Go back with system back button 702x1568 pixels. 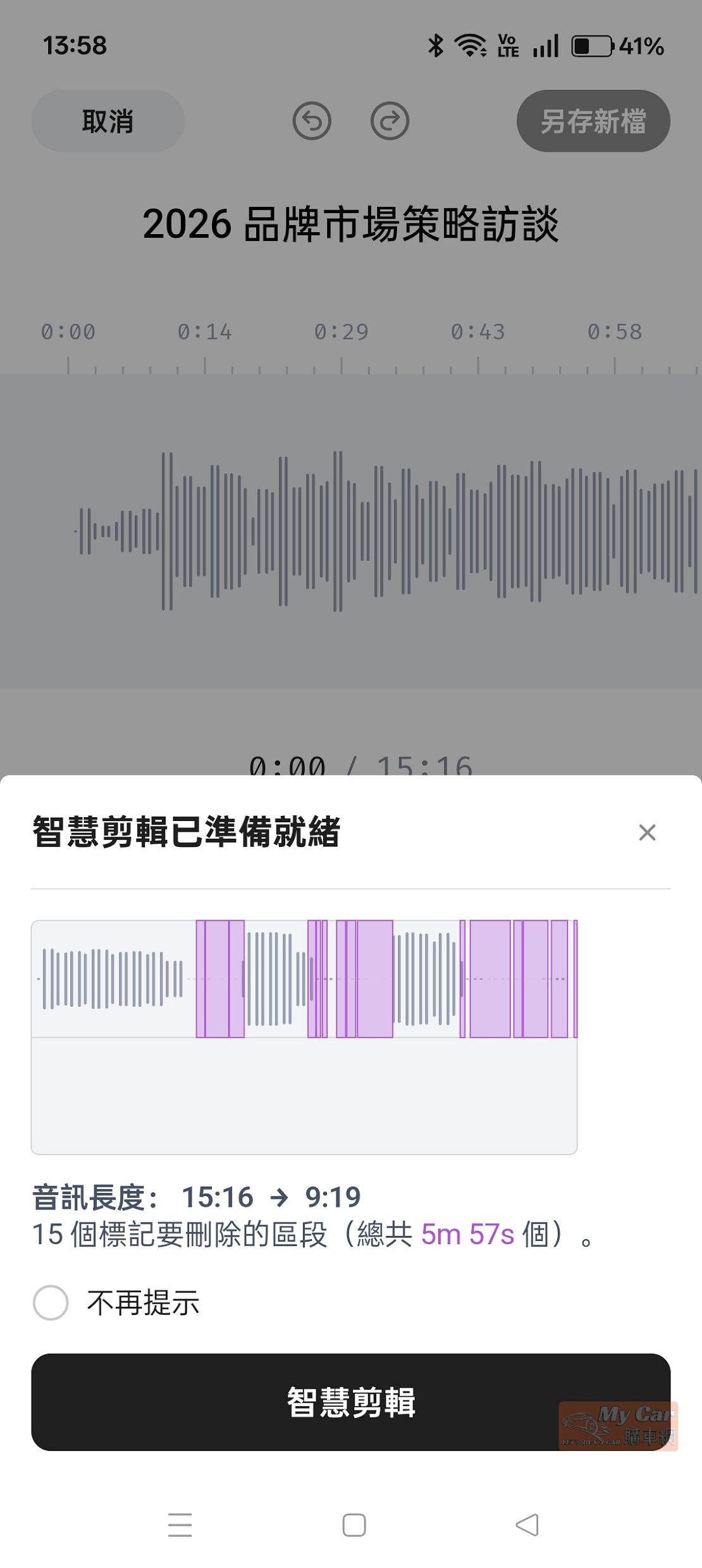coord(527,1525)
